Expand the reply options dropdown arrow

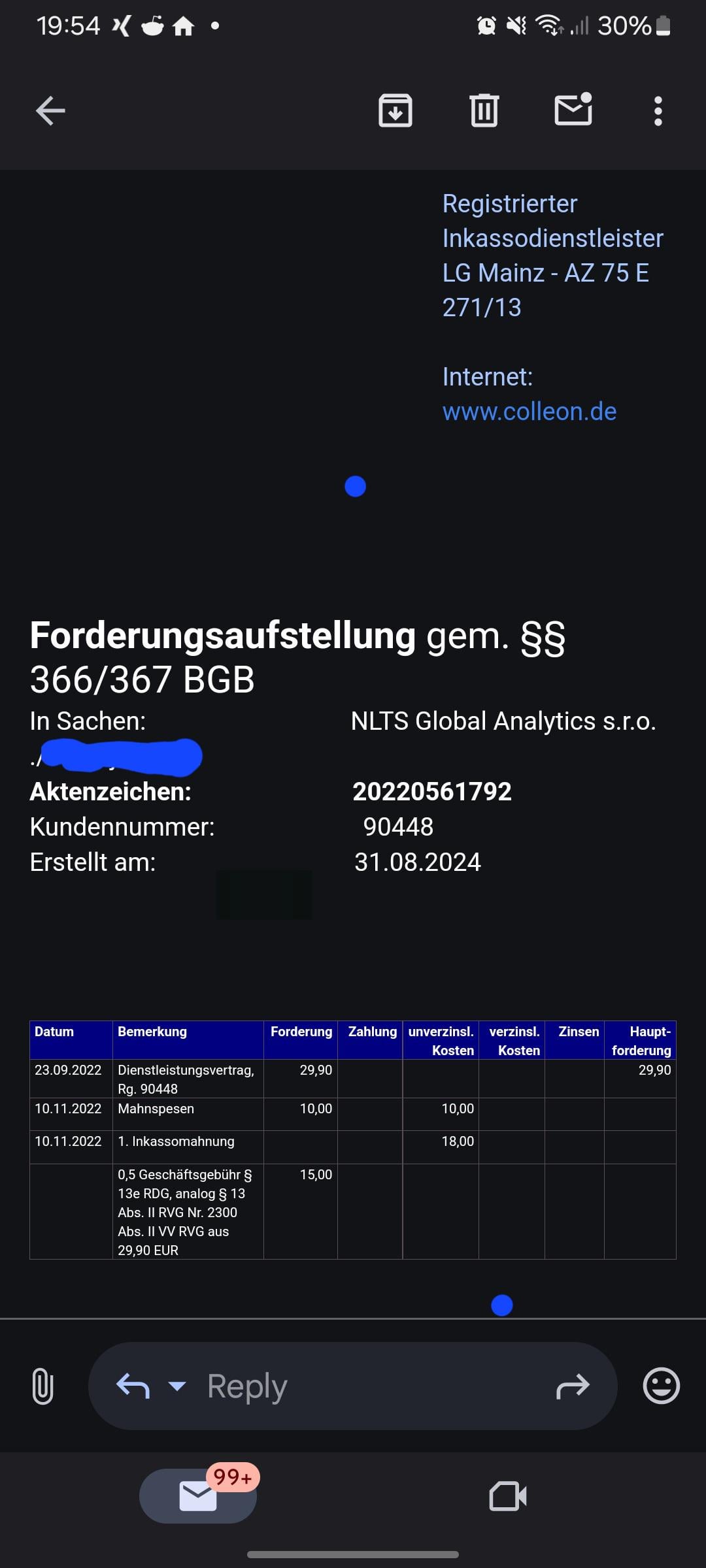(177, 1385)
